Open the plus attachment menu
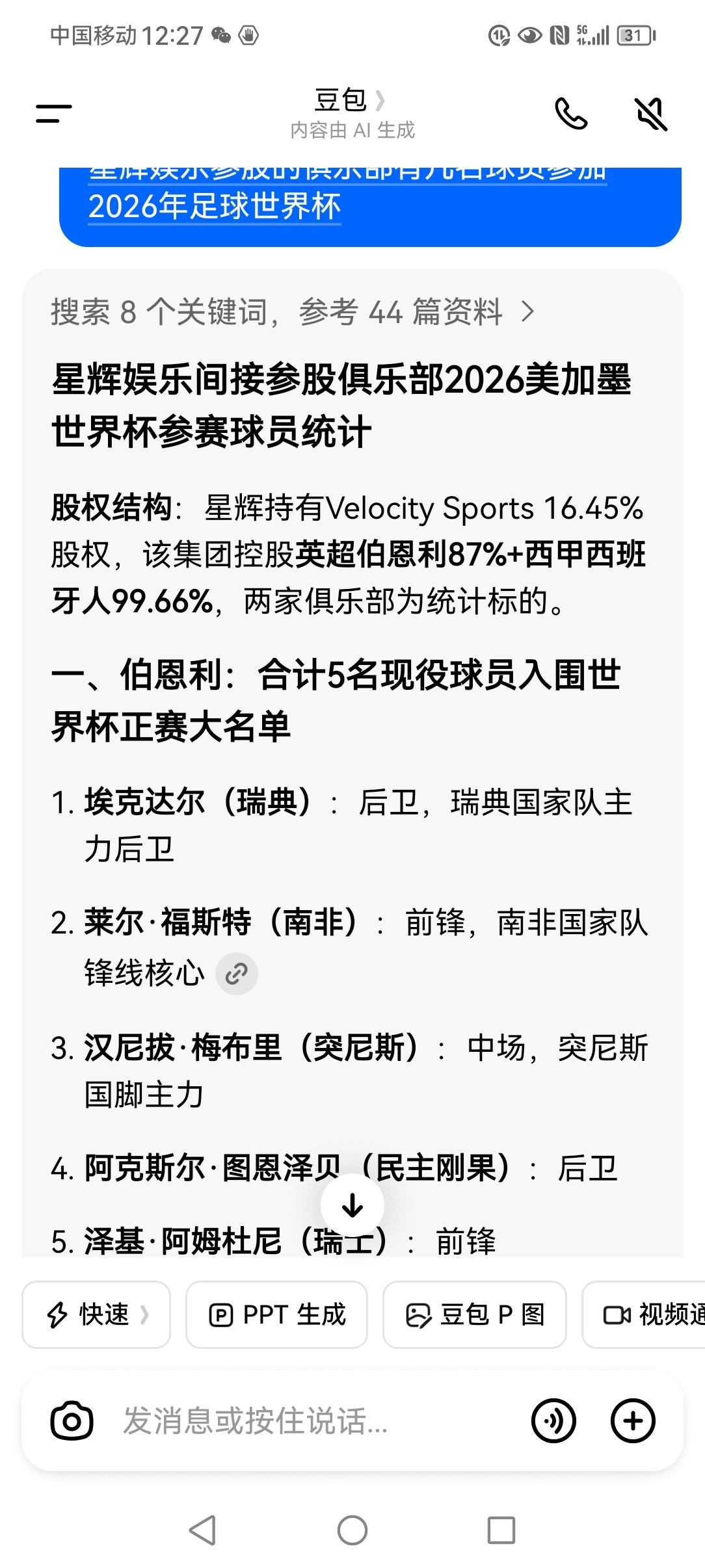Screen dimensions: 705x1568 click(633, 1420)
